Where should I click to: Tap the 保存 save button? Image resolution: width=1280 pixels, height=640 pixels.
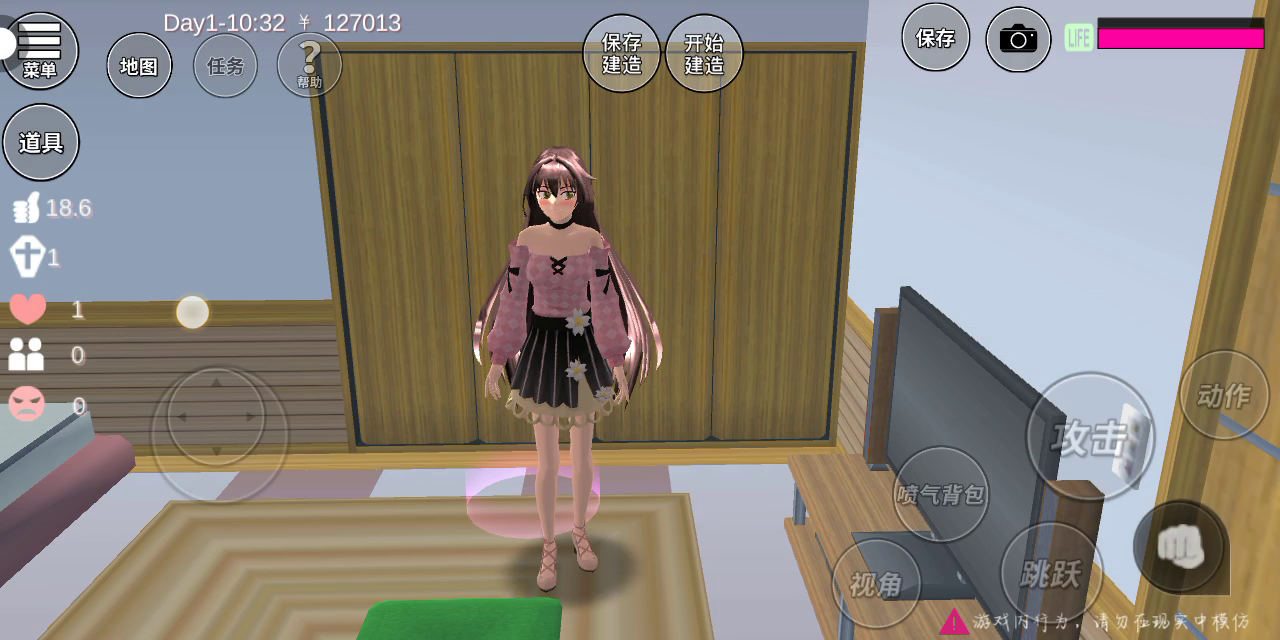[x=936, y=37]
